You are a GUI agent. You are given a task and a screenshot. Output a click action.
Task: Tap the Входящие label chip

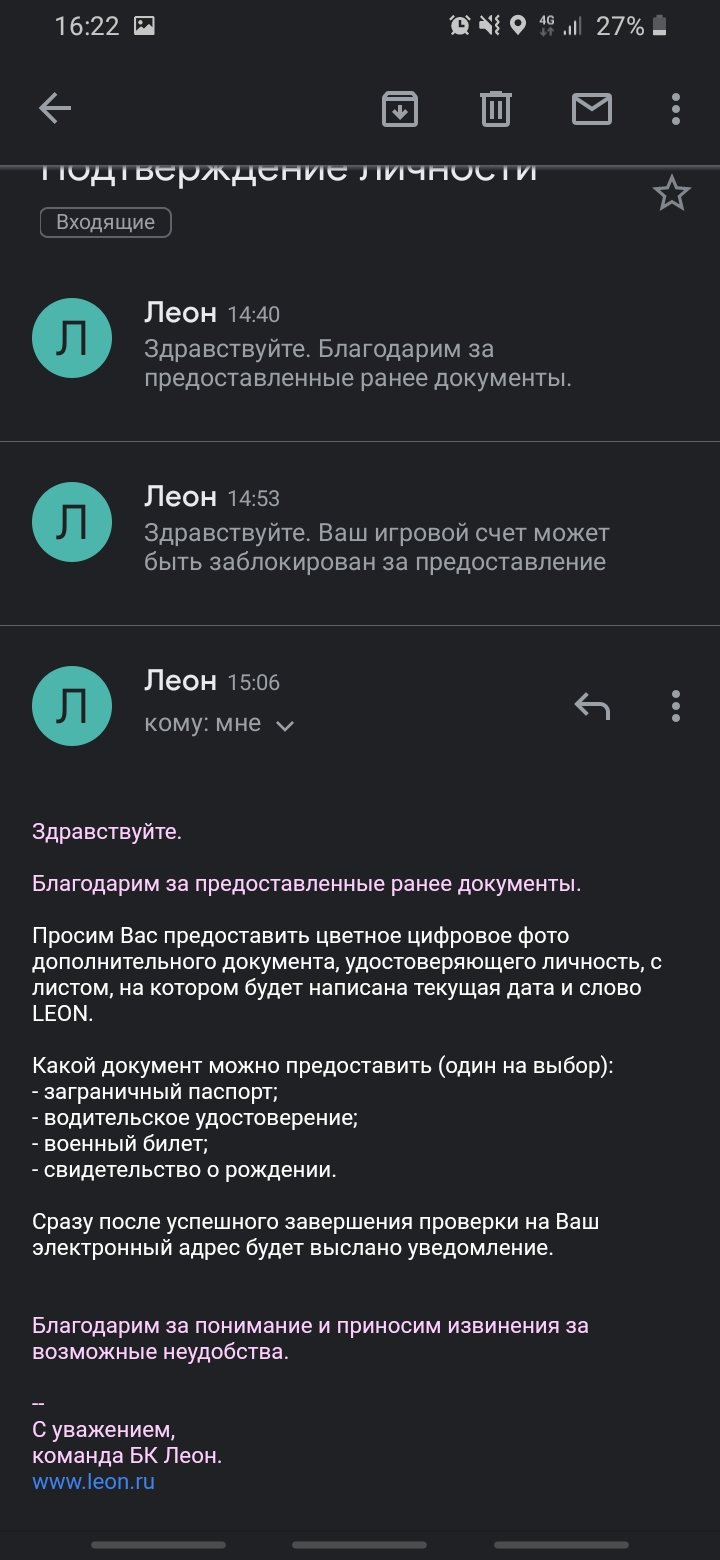coord(105,222)
